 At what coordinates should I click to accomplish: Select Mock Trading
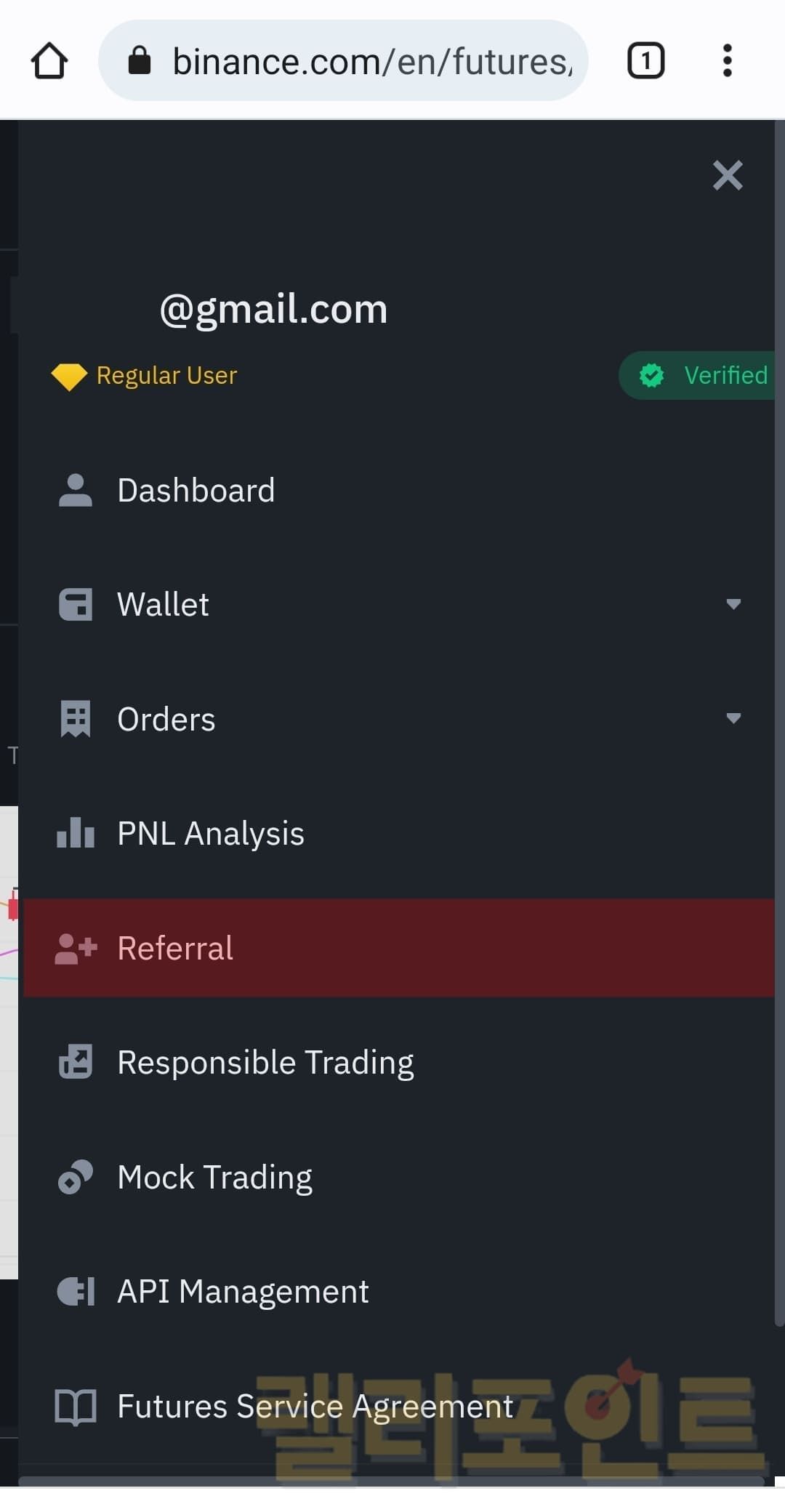215,1178
